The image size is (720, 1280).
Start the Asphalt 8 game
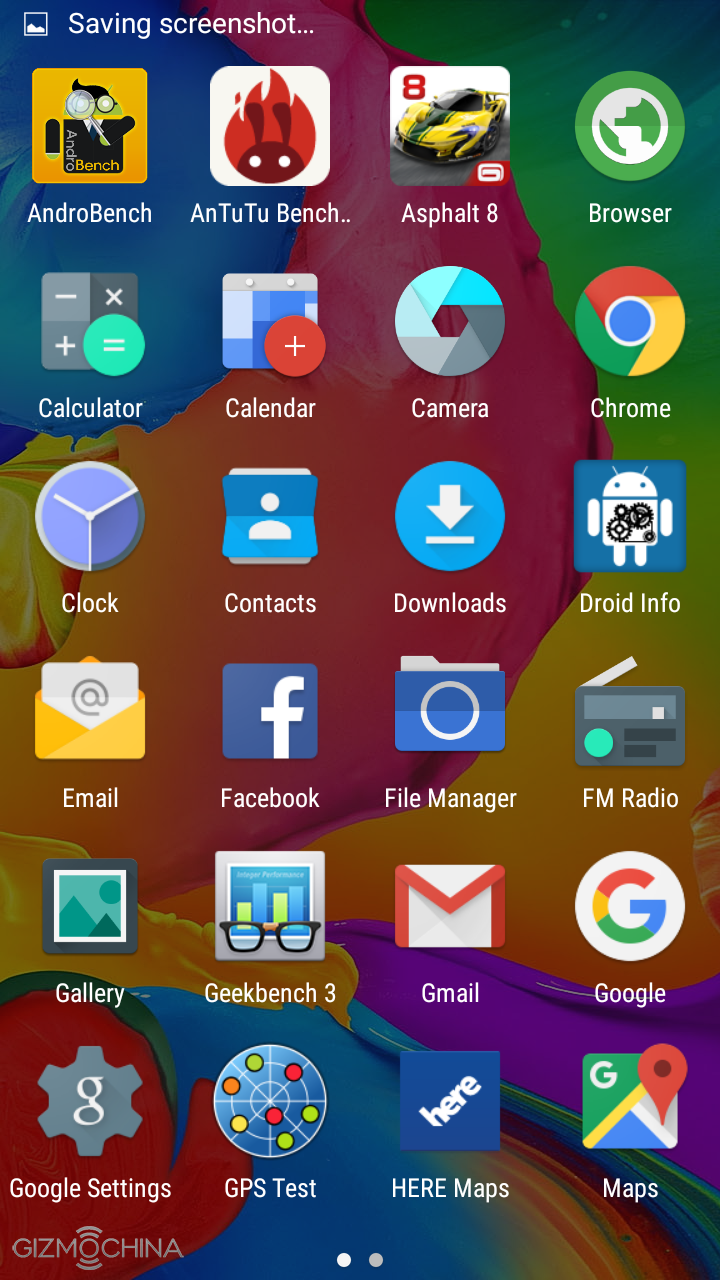(x=450, y=127)
